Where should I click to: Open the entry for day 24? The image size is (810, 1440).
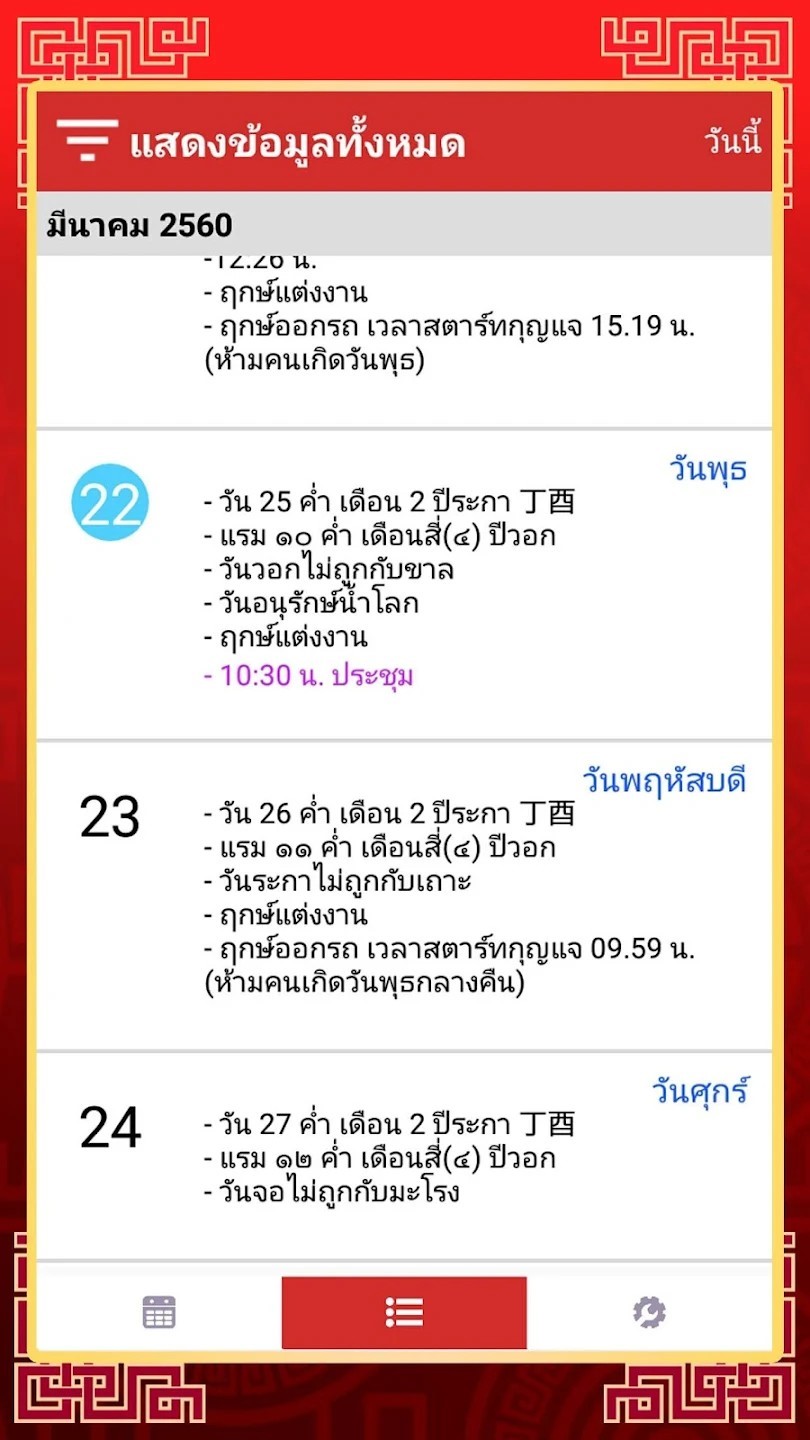coord(404,1155)
